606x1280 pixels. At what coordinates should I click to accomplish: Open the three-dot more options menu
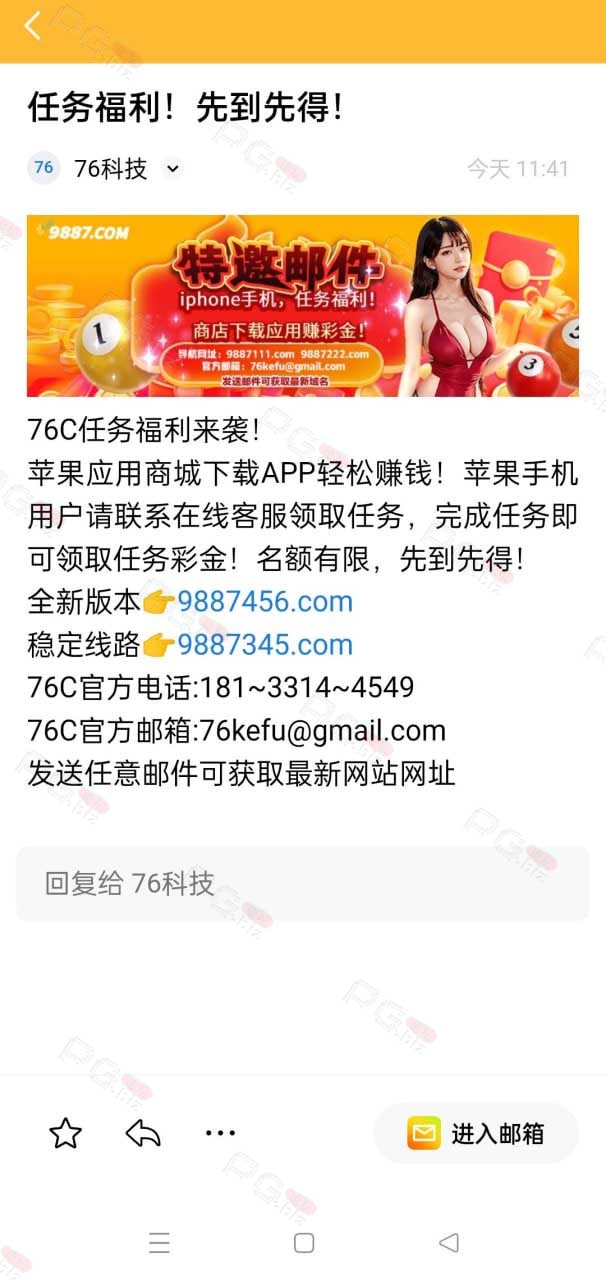point(220,1133)
